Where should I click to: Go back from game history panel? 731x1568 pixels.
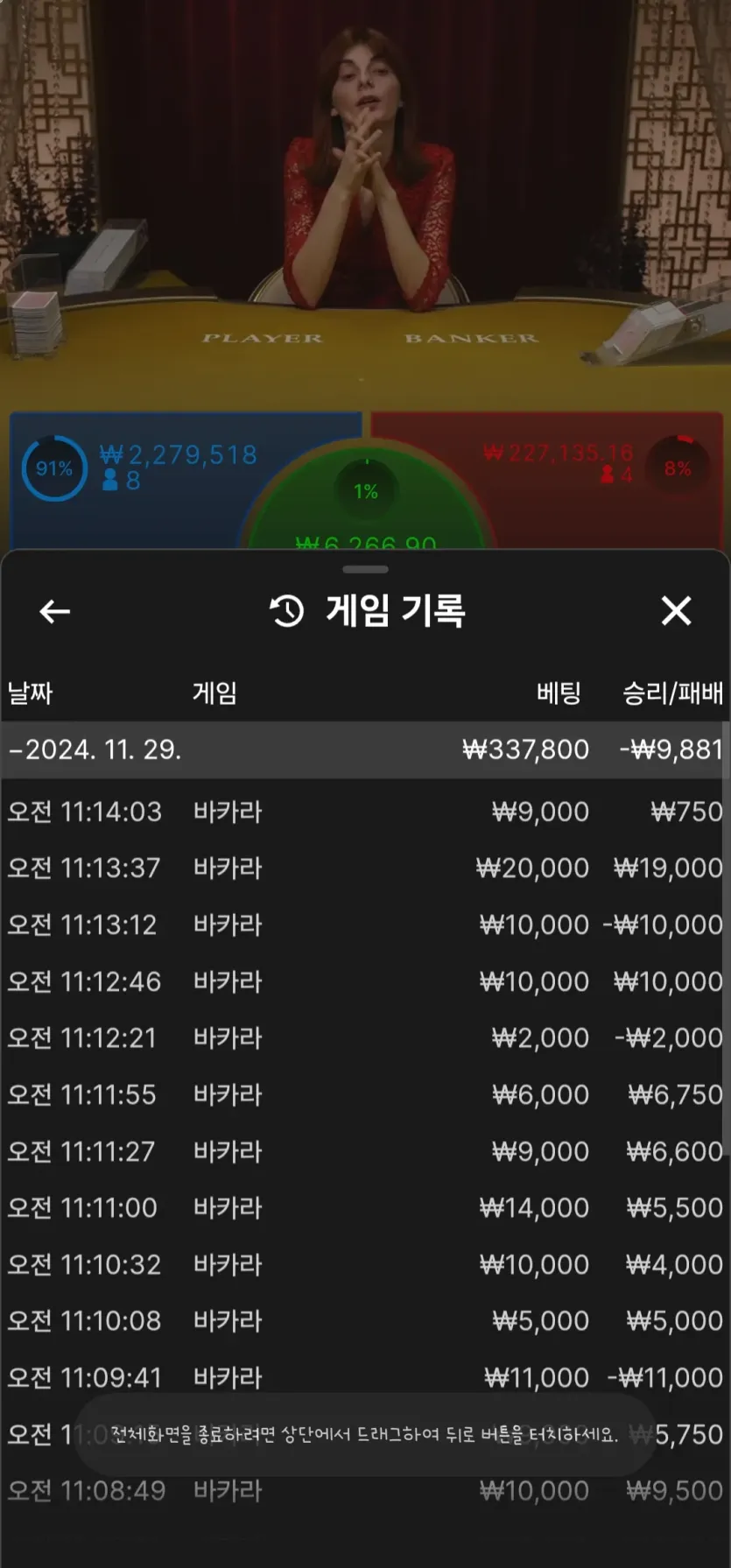[55, 611]
